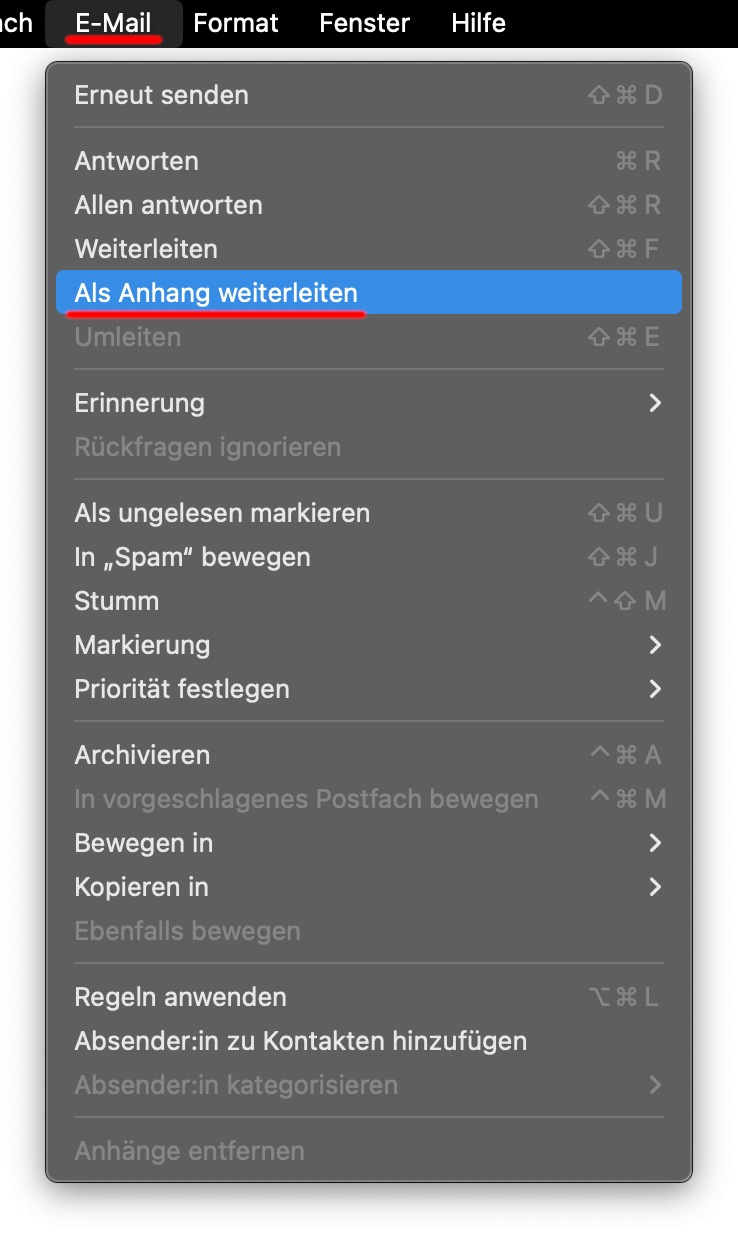This screenshot has width=738, height=1236.
Task: Expand the Kopieren in submenu
Action: tap(141, 887)
